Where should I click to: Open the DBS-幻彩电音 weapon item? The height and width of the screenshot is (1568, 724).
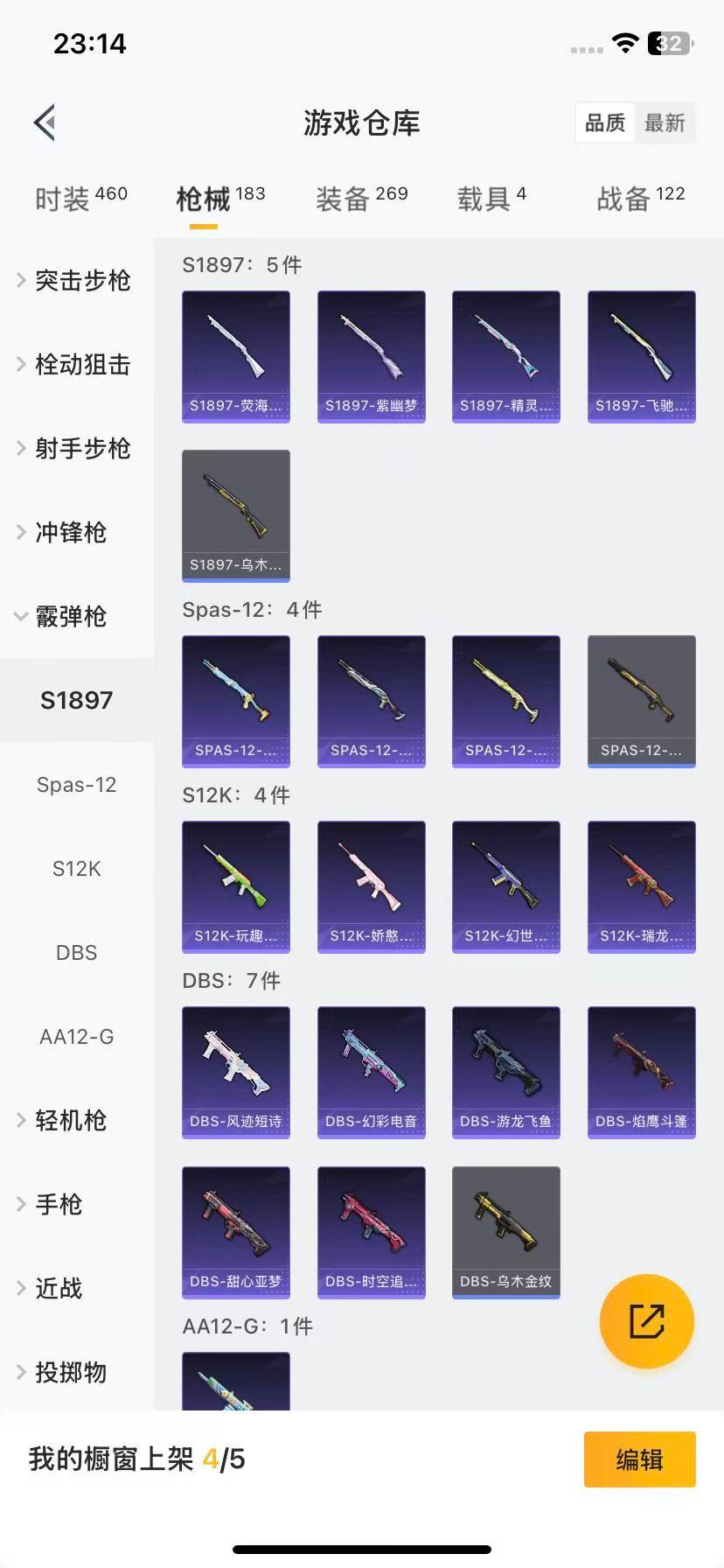point(371,1072)
